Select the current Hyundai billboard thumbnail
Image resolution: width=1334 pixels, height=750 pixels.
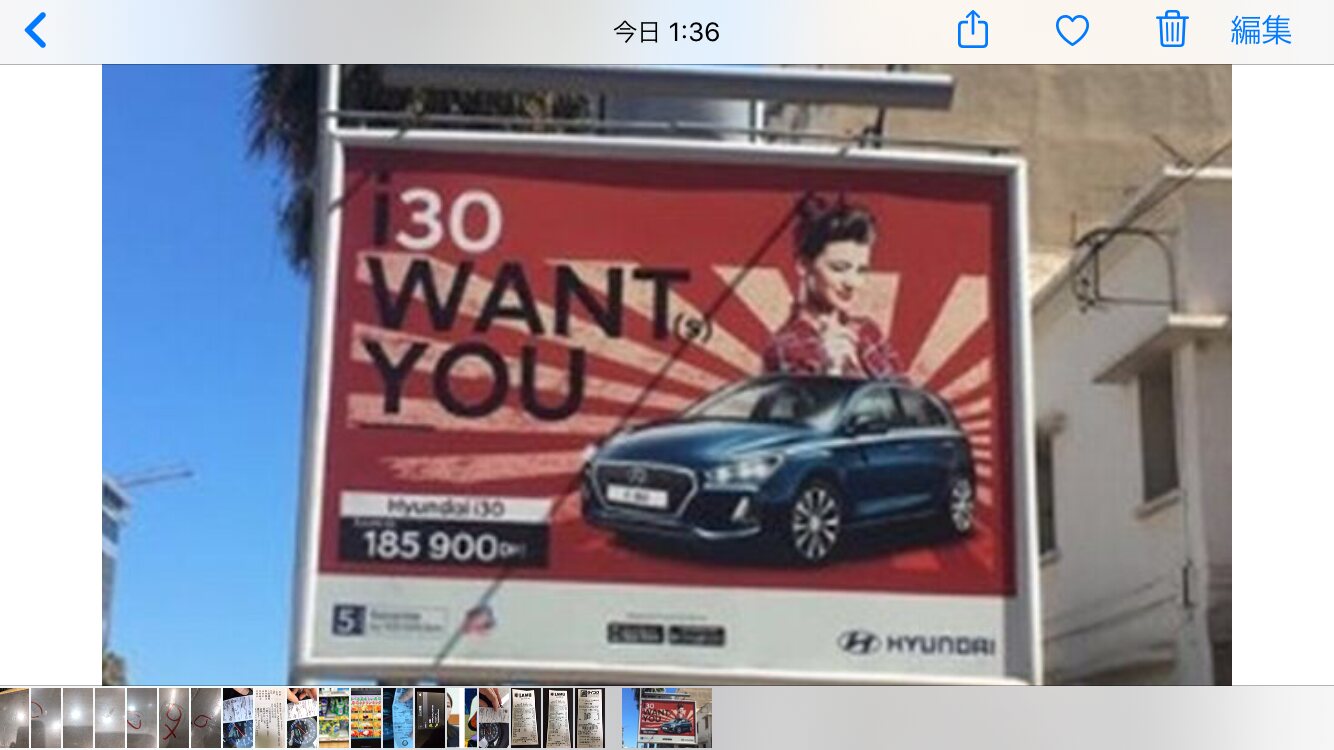click(x=667, y=718)
